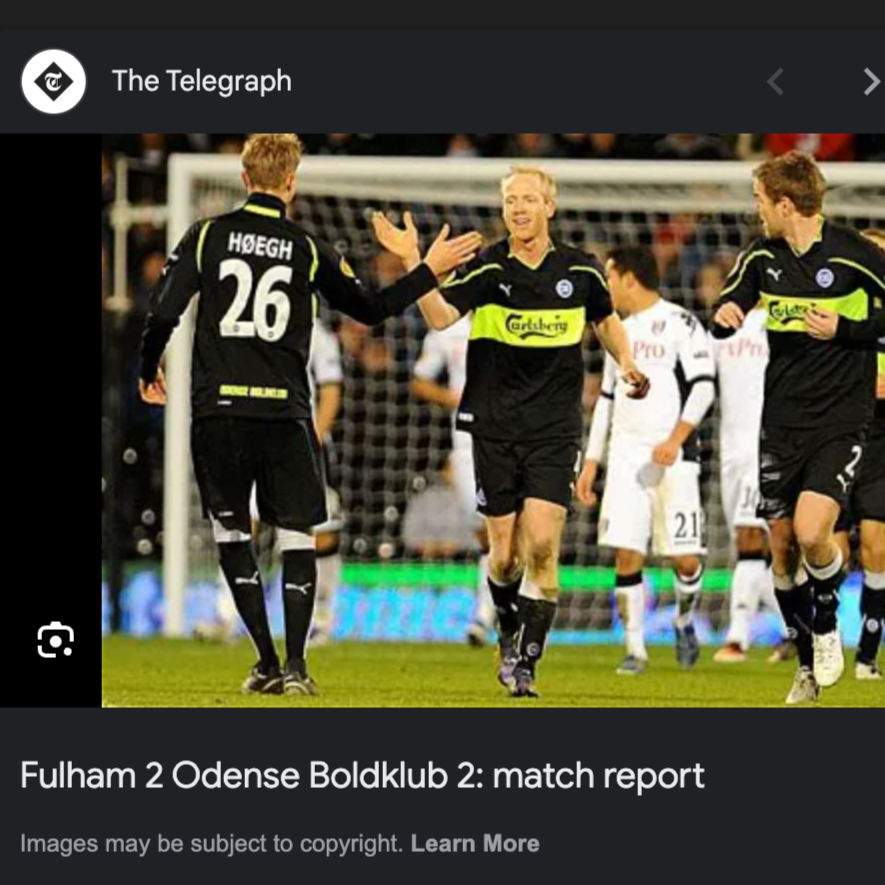Open the Learn More copyright link
Image resolution: width=885 pixels, height=885 pixels.
pos(475,843)
